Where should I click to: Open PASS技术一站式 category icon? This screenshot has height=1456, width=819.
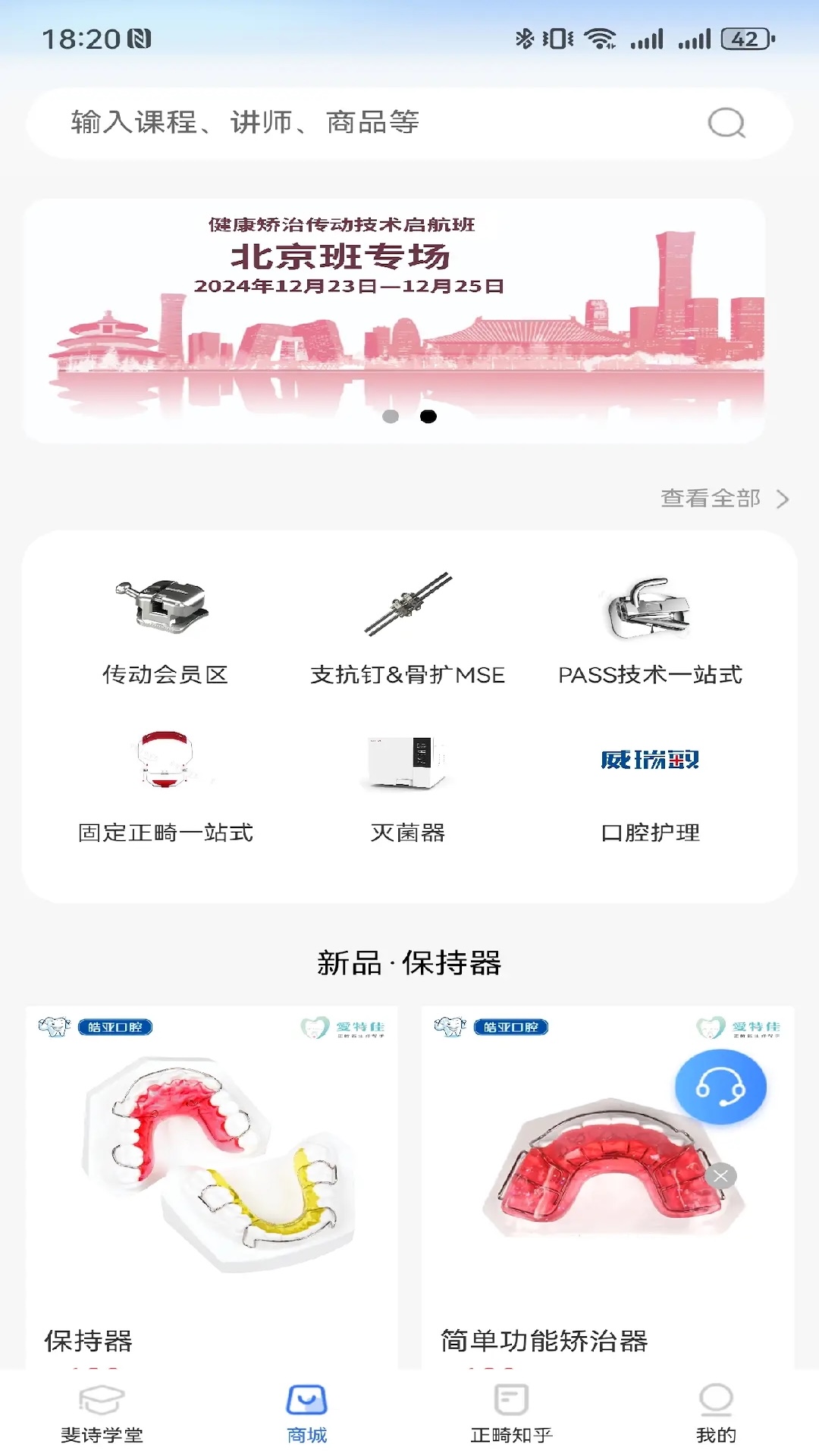click(651, 610)
